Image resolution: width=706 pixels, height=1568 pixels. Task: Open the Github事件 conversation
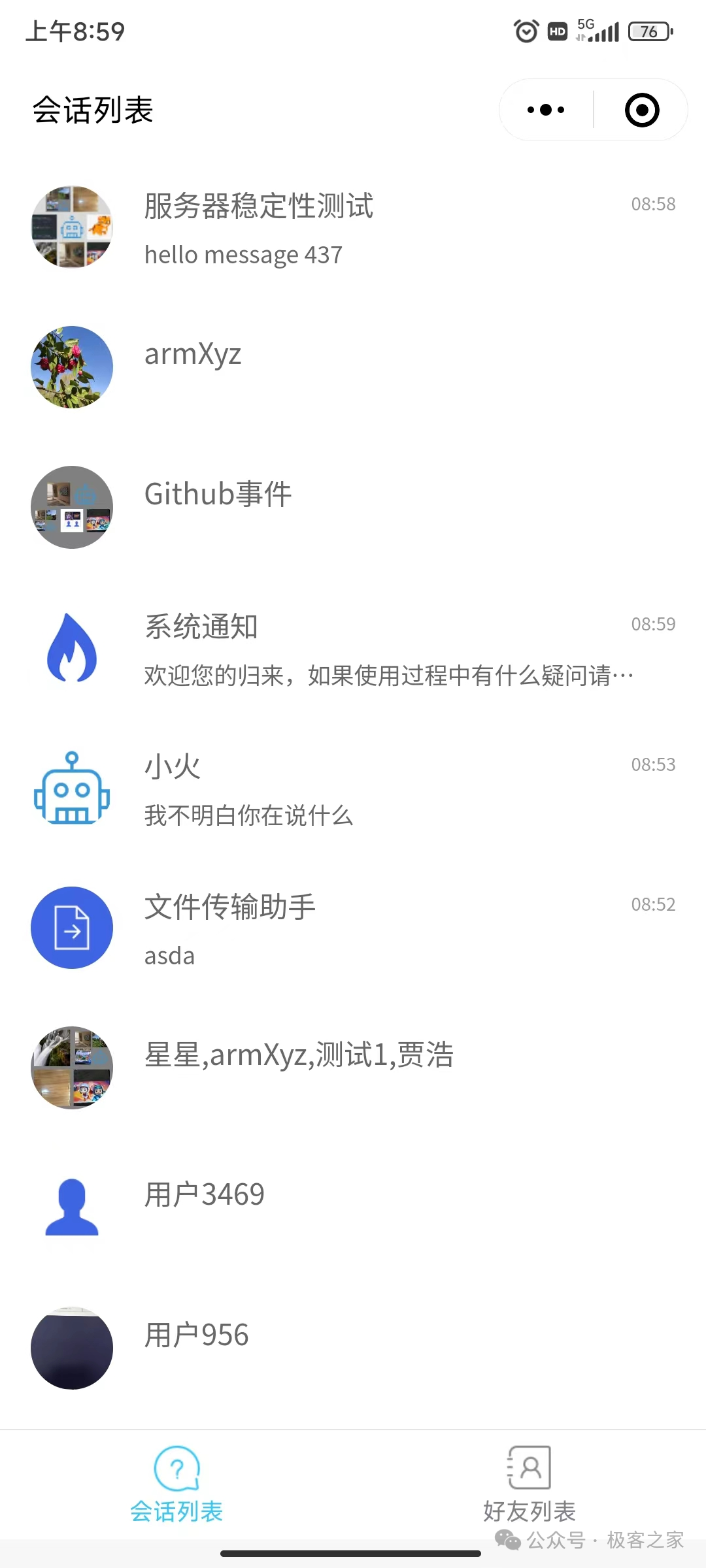click(353, 507)
